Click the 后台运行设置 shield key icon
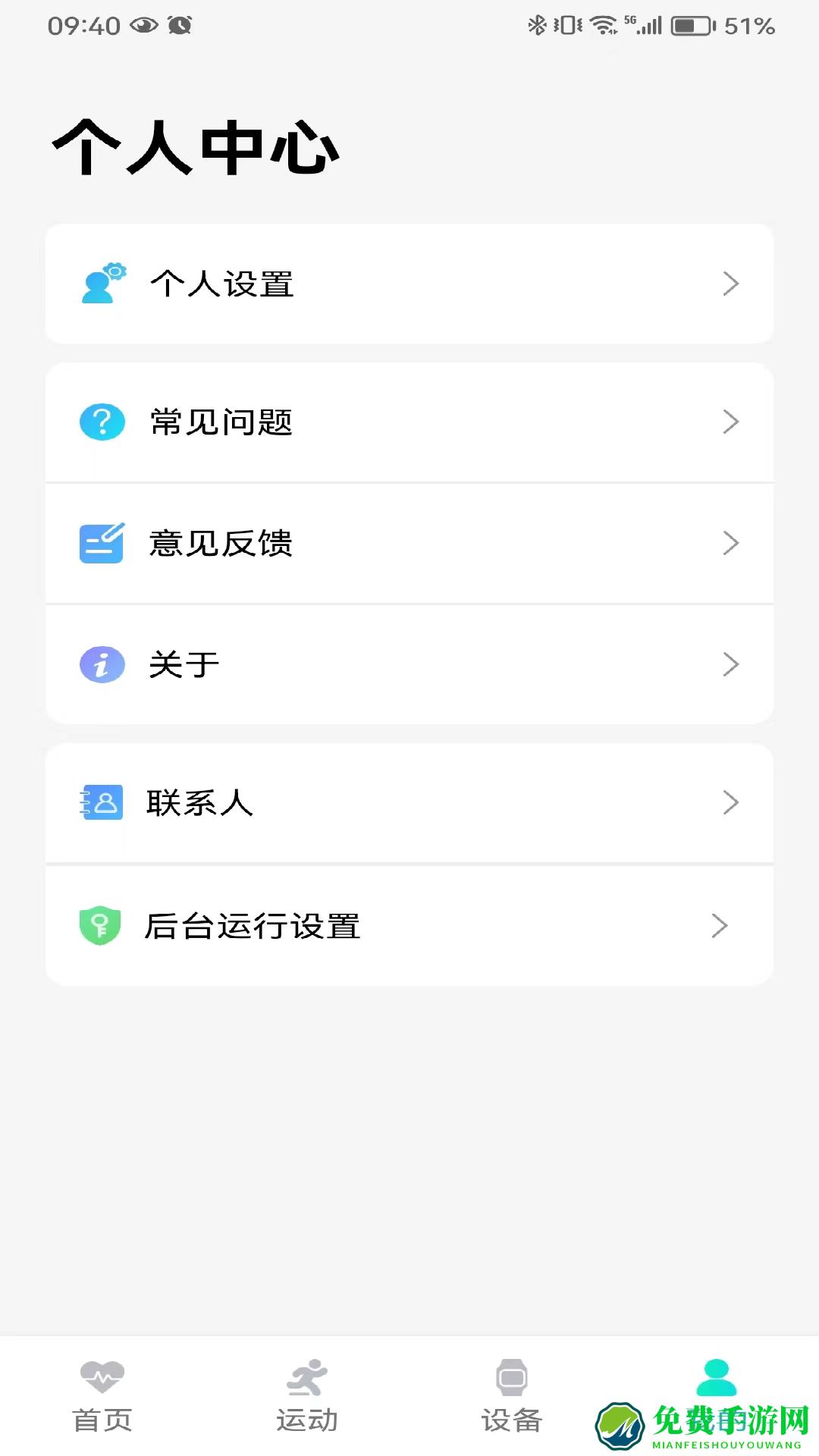Image resolution: width=819 pixels, height=1456 pixels. click(101, 925)
